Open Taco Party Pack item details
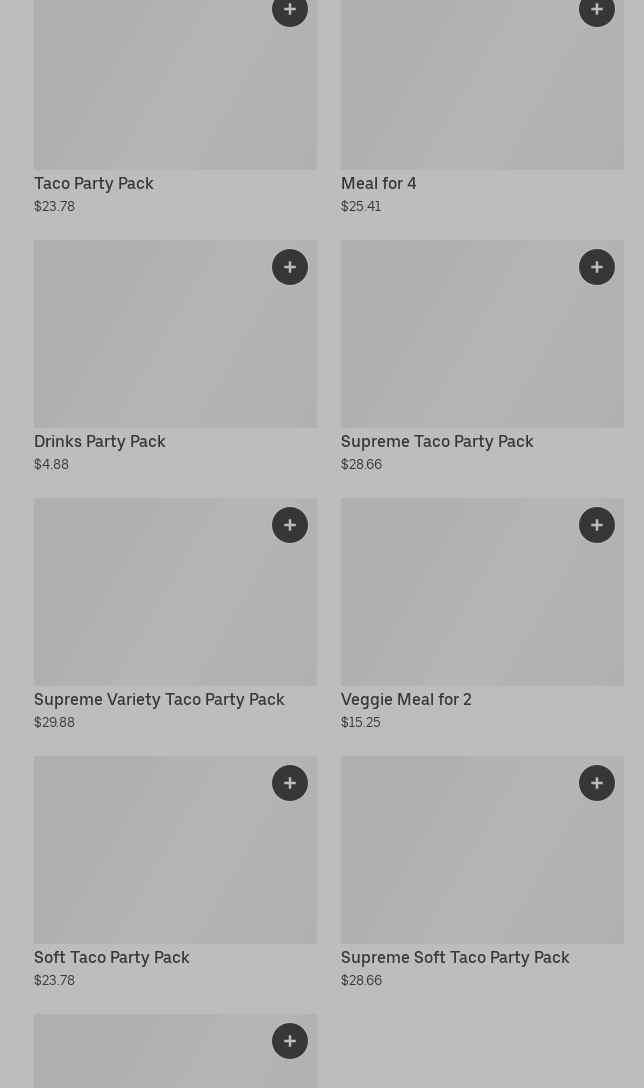Screen dimensions: 644x1088 pos(94,183)
